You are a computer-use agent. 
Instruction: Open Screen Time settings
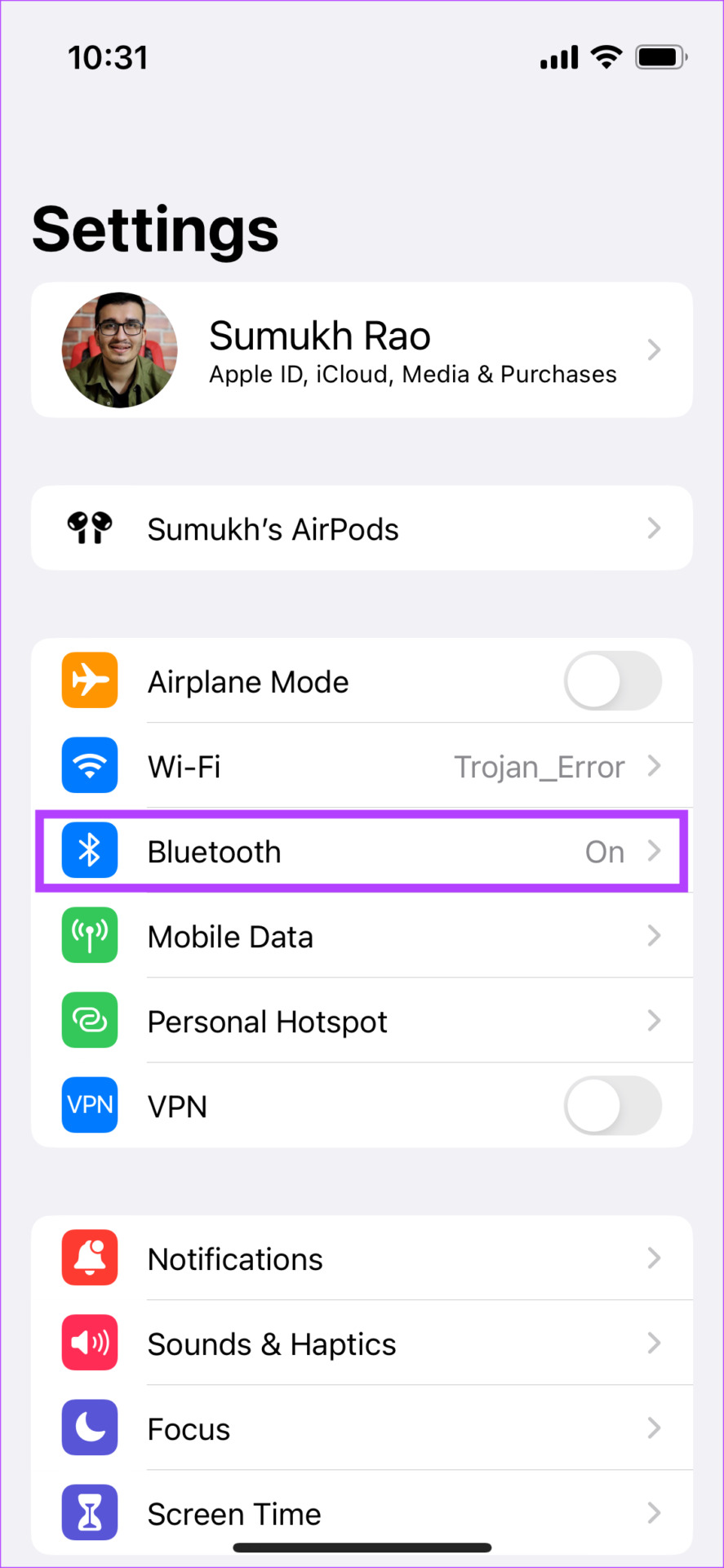pyautogui.click(x=362, y=1513)
